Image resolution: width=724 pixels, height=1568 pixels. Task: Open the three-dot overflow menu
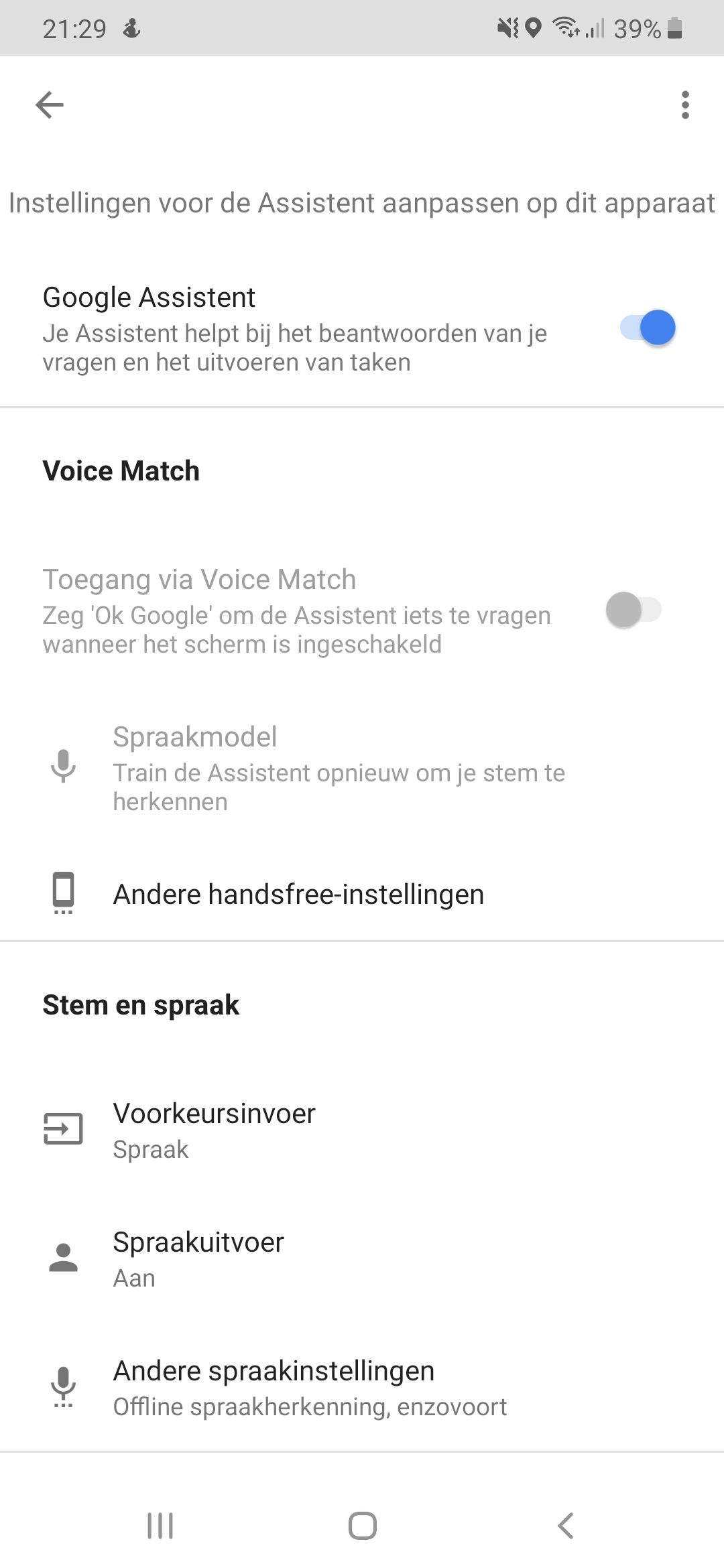coord(684,105)
